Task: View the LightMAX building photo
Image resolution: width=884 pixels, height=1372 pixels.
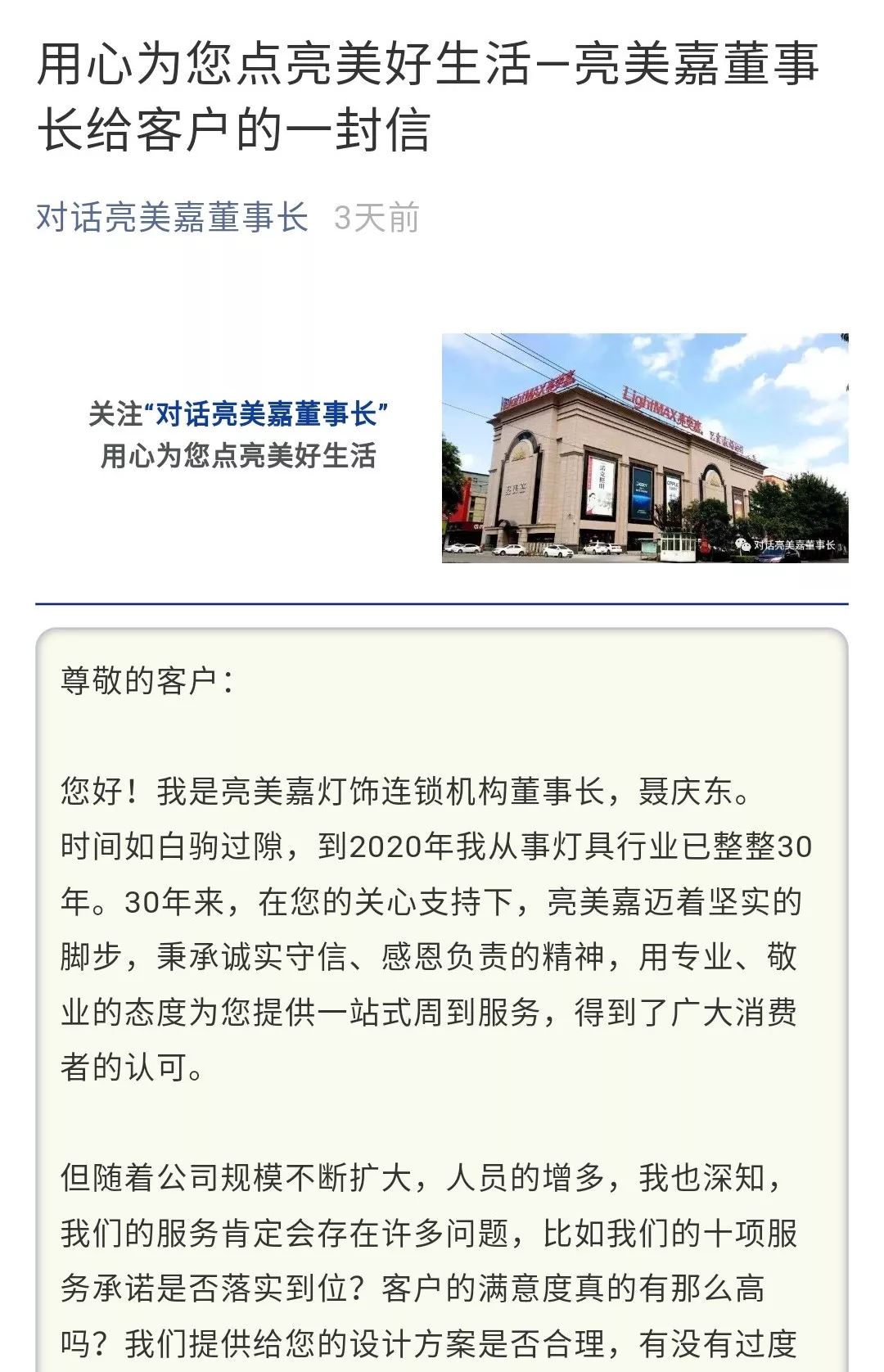Action: [x=644, y=448]
